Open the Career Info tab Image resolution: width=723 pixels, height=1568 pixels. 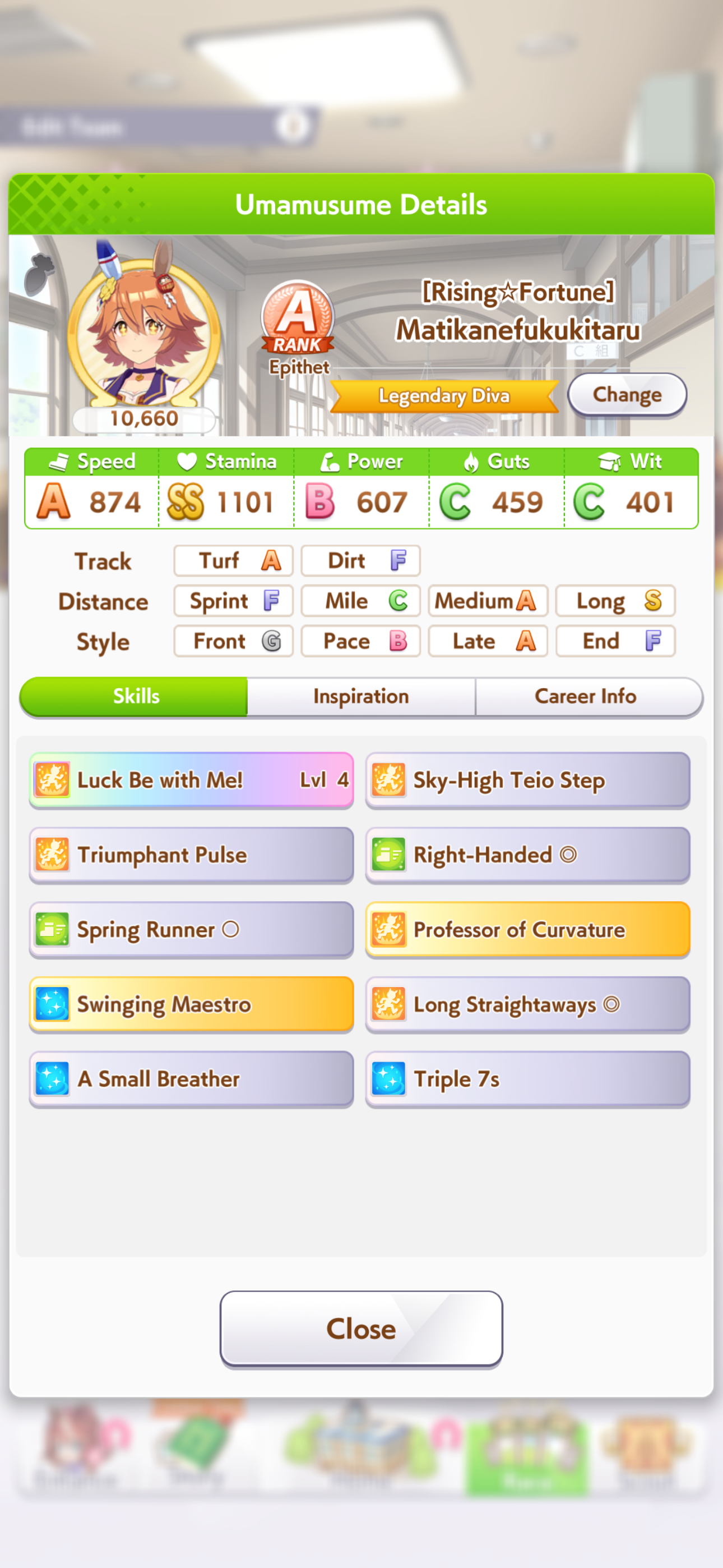pos(586,697)
